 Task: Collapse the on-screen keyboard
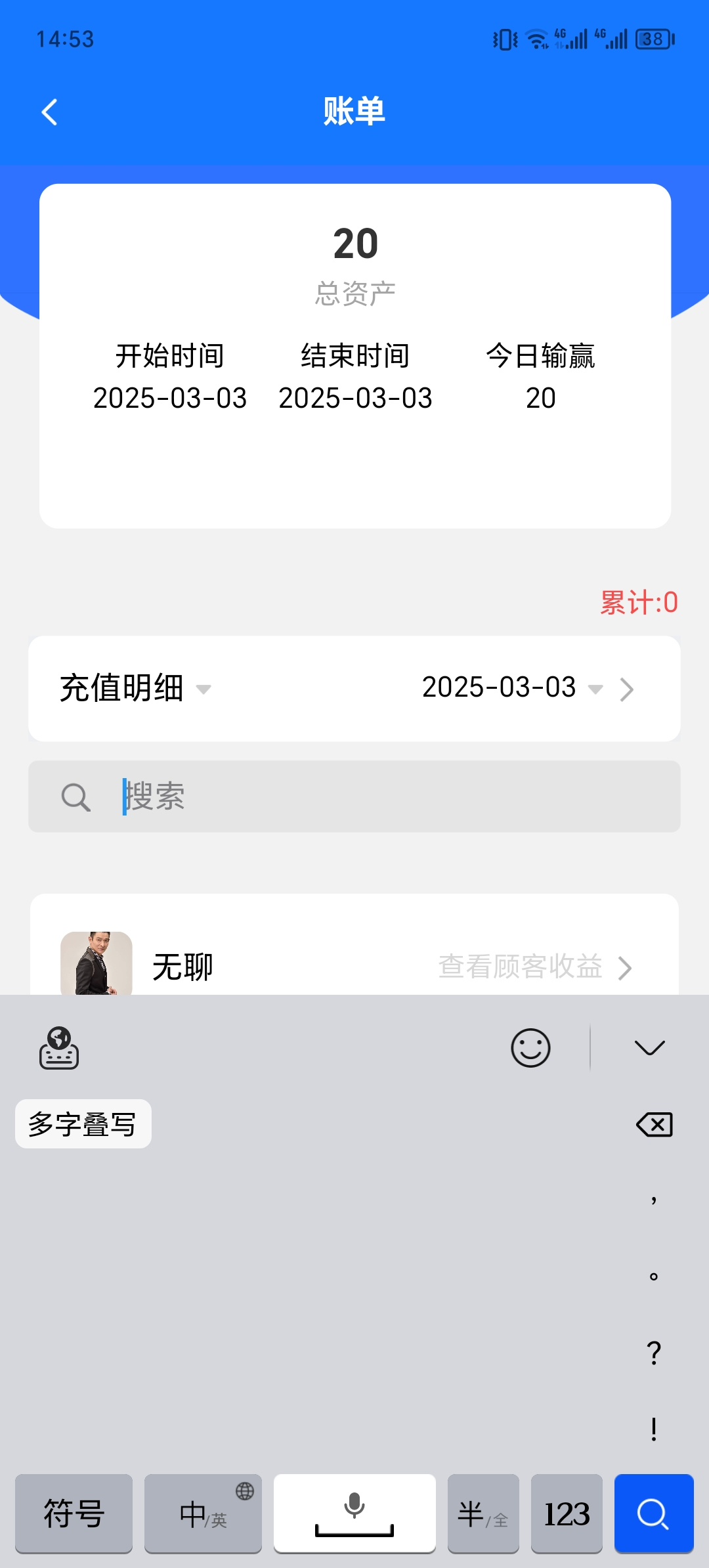click(650, 1048)
